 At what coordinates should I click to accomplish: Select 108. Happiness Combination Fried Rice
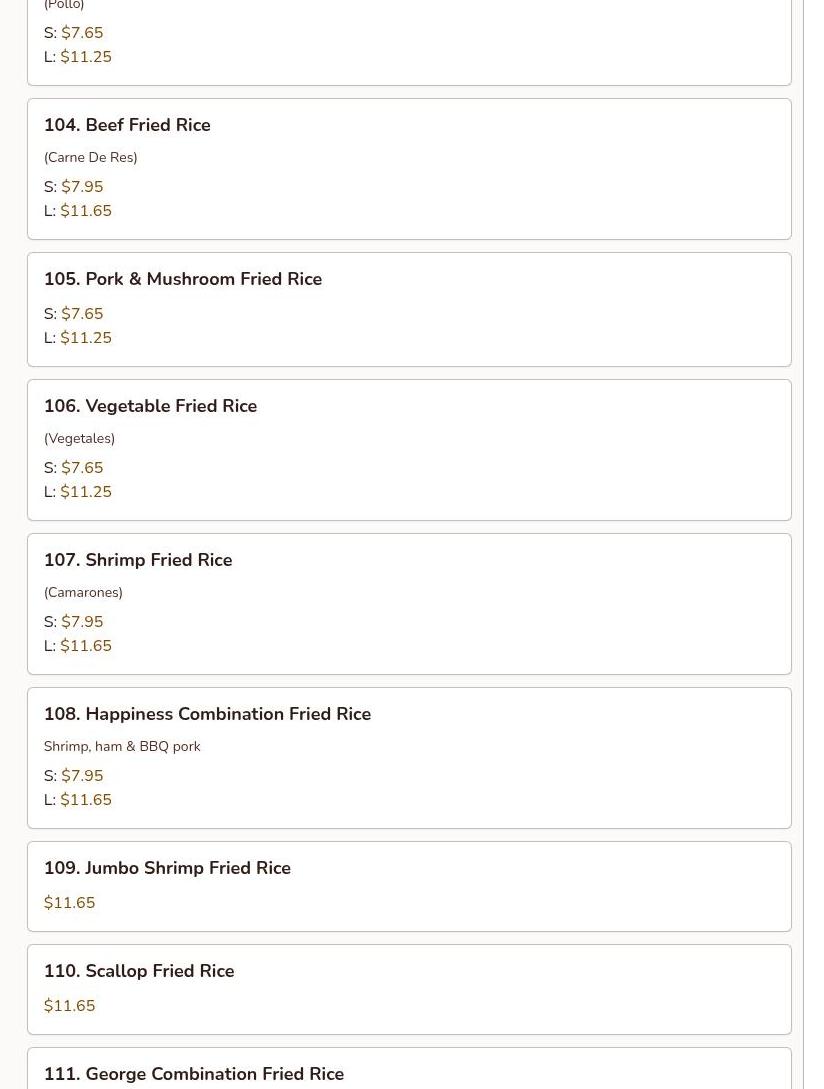pyautogui.click(x=207, y=715)
